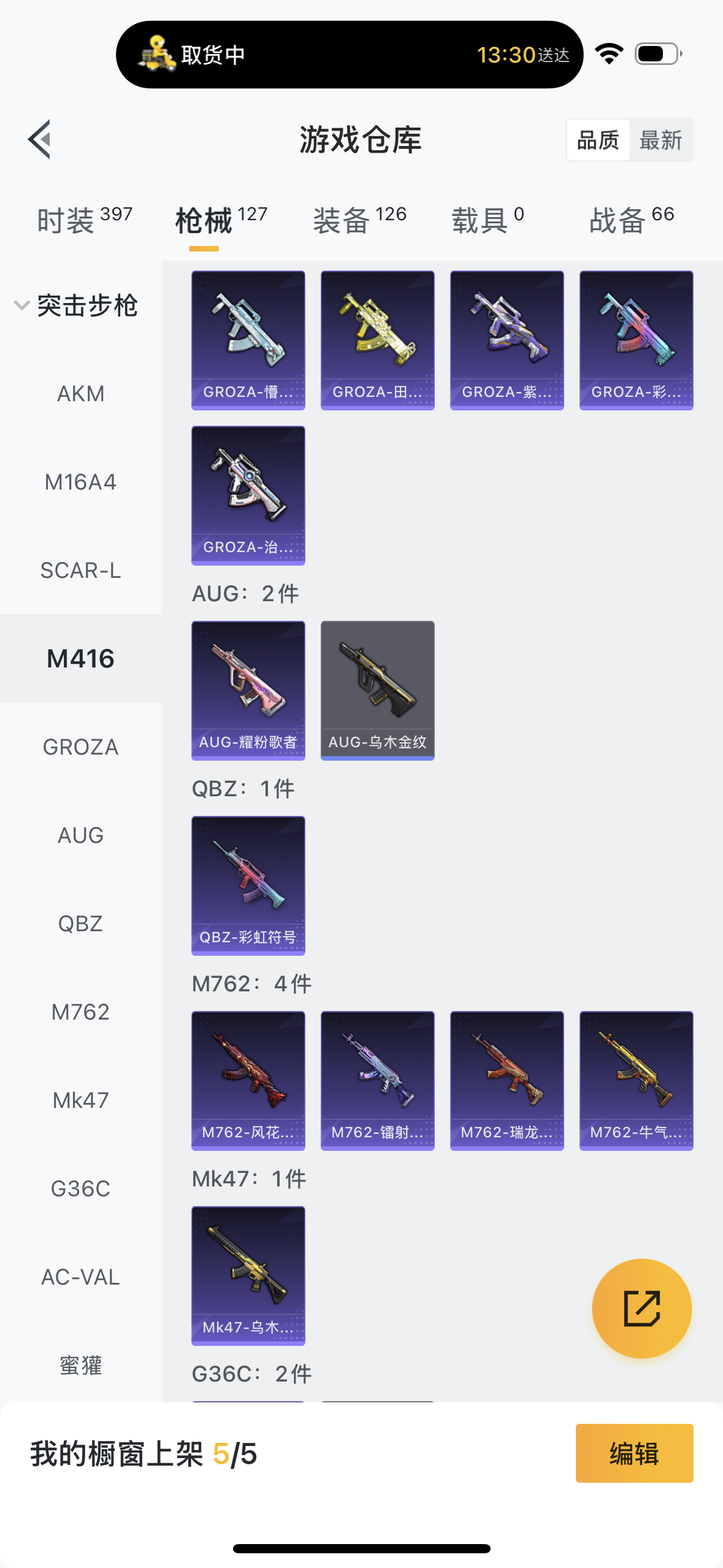Screen dimensions: 723x1568
Task: Open the 战备 tab
Action: 632,220
